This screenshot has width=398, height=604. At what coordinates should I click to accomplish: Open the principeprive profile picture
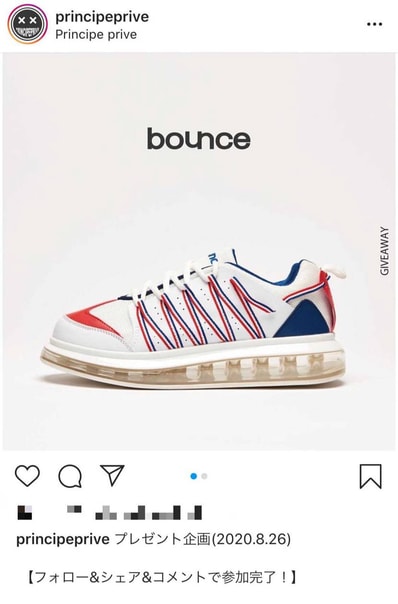tap(27, 25)
